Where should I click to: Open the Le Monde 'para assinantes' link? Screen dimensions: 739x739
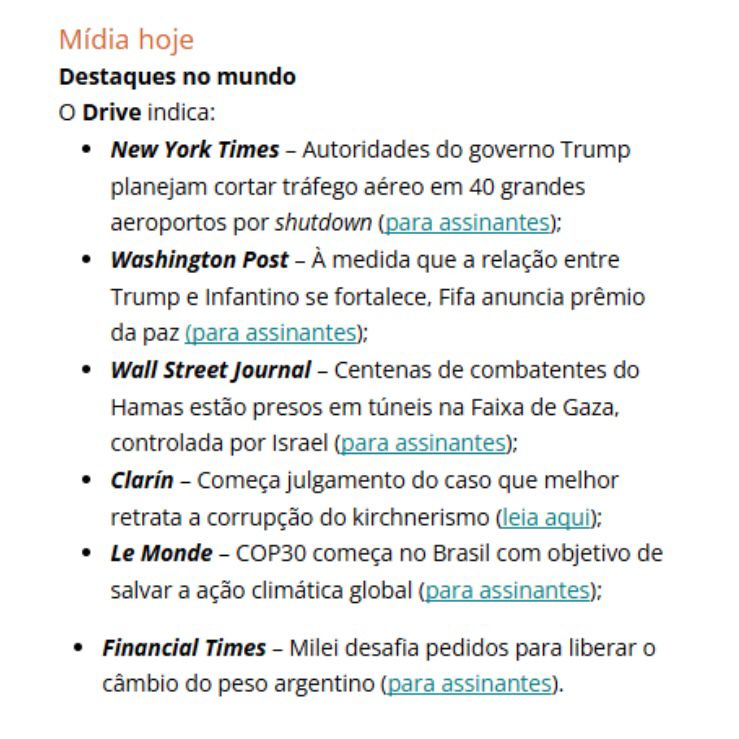click(506, 590)
